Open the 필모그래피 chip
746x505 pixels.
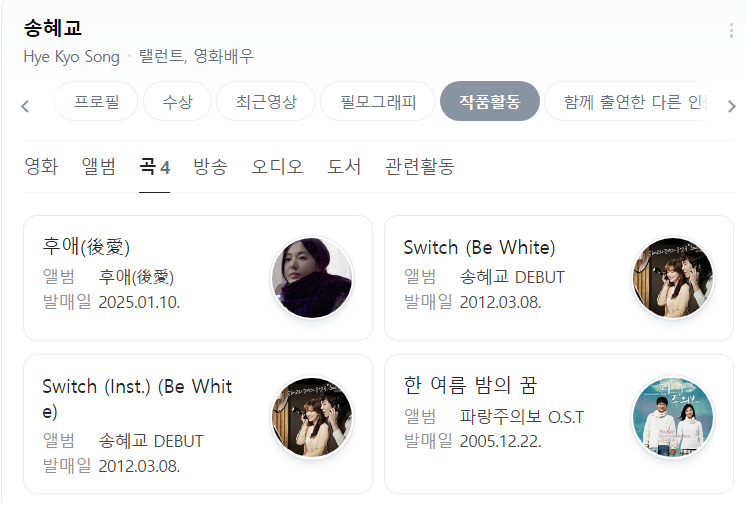[378, 102]
